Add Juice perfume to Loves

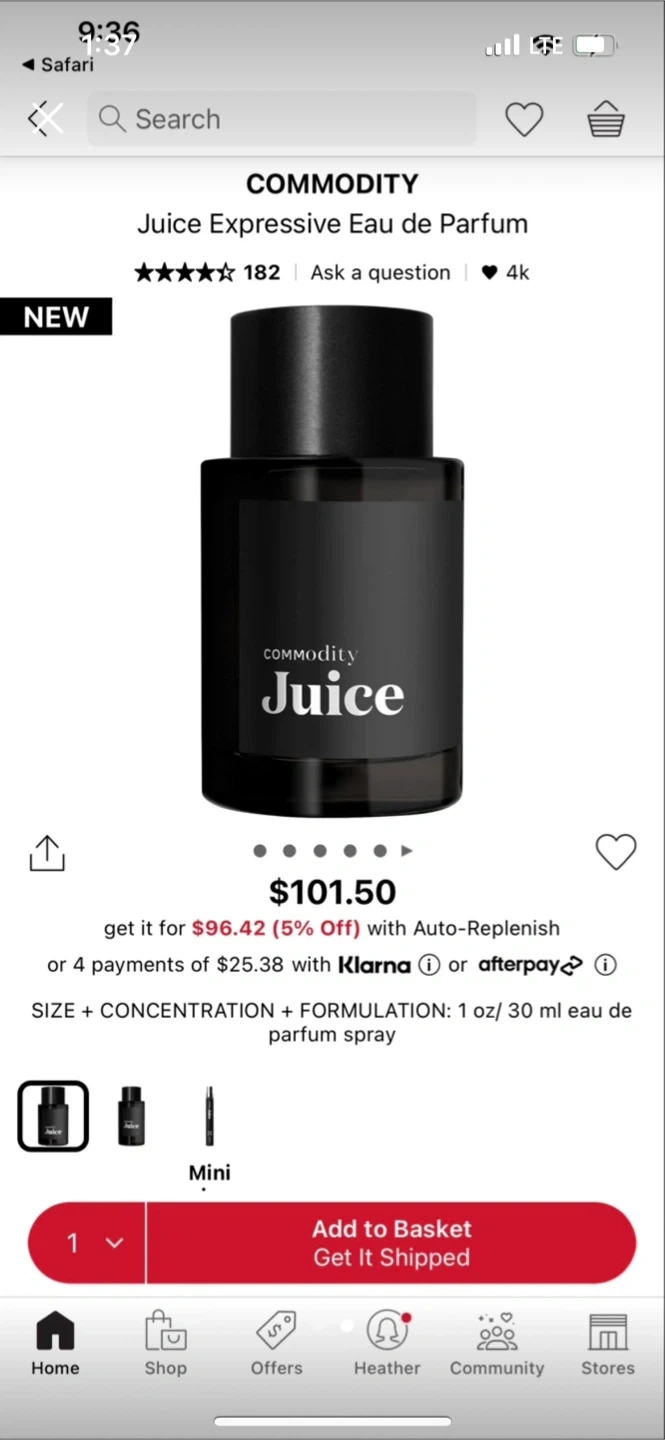[x=616, y=852]
